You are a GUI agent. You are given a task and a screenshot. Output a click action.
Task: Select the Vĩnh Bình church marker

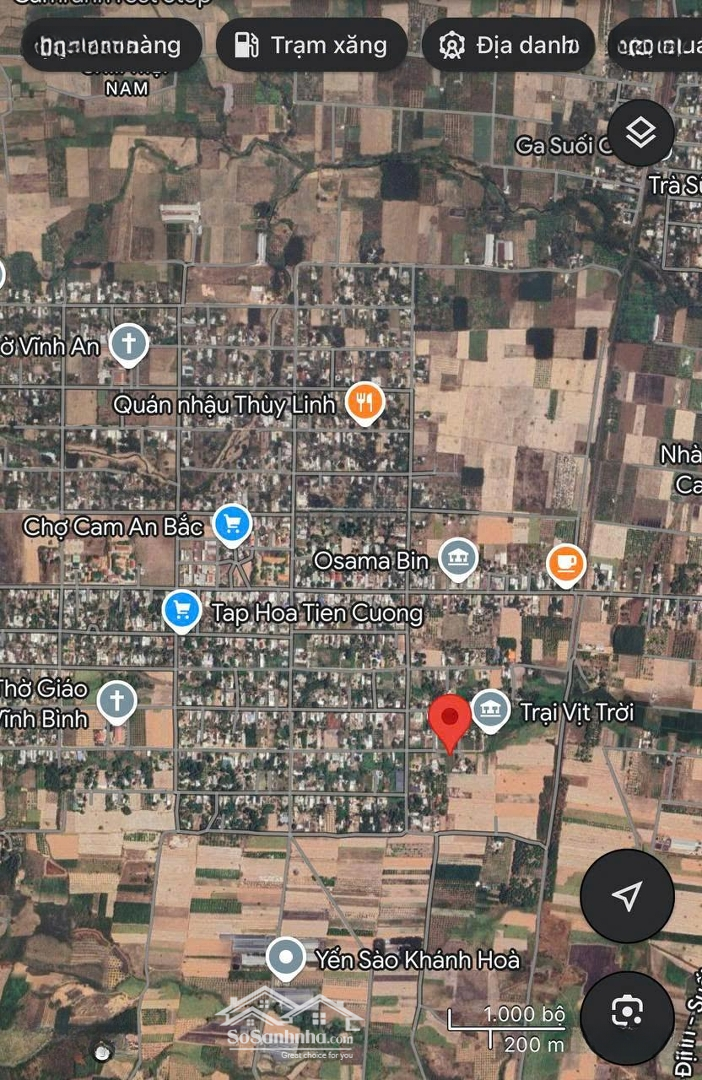point(117,701)
